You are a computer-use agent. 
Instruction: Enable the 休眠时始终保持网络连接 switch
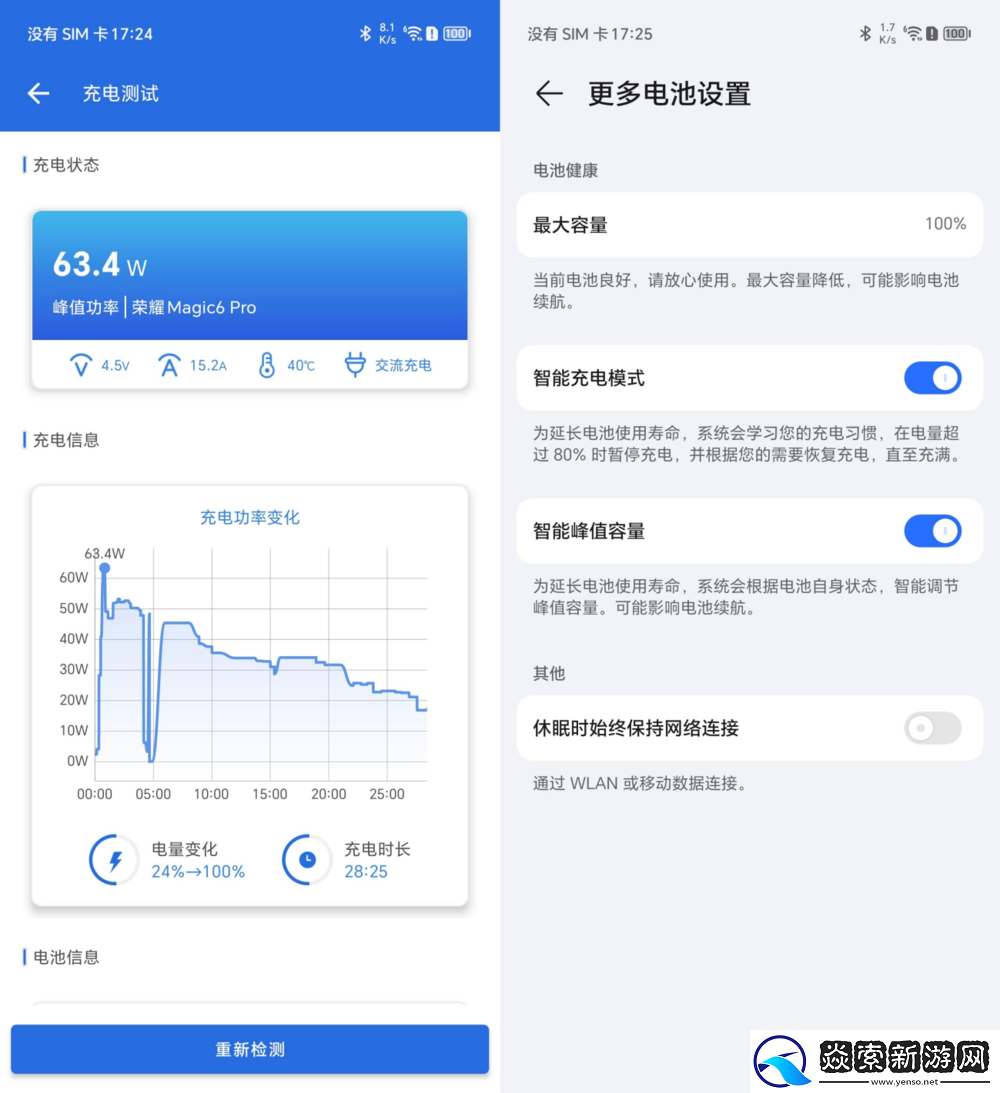coord(932,728)
